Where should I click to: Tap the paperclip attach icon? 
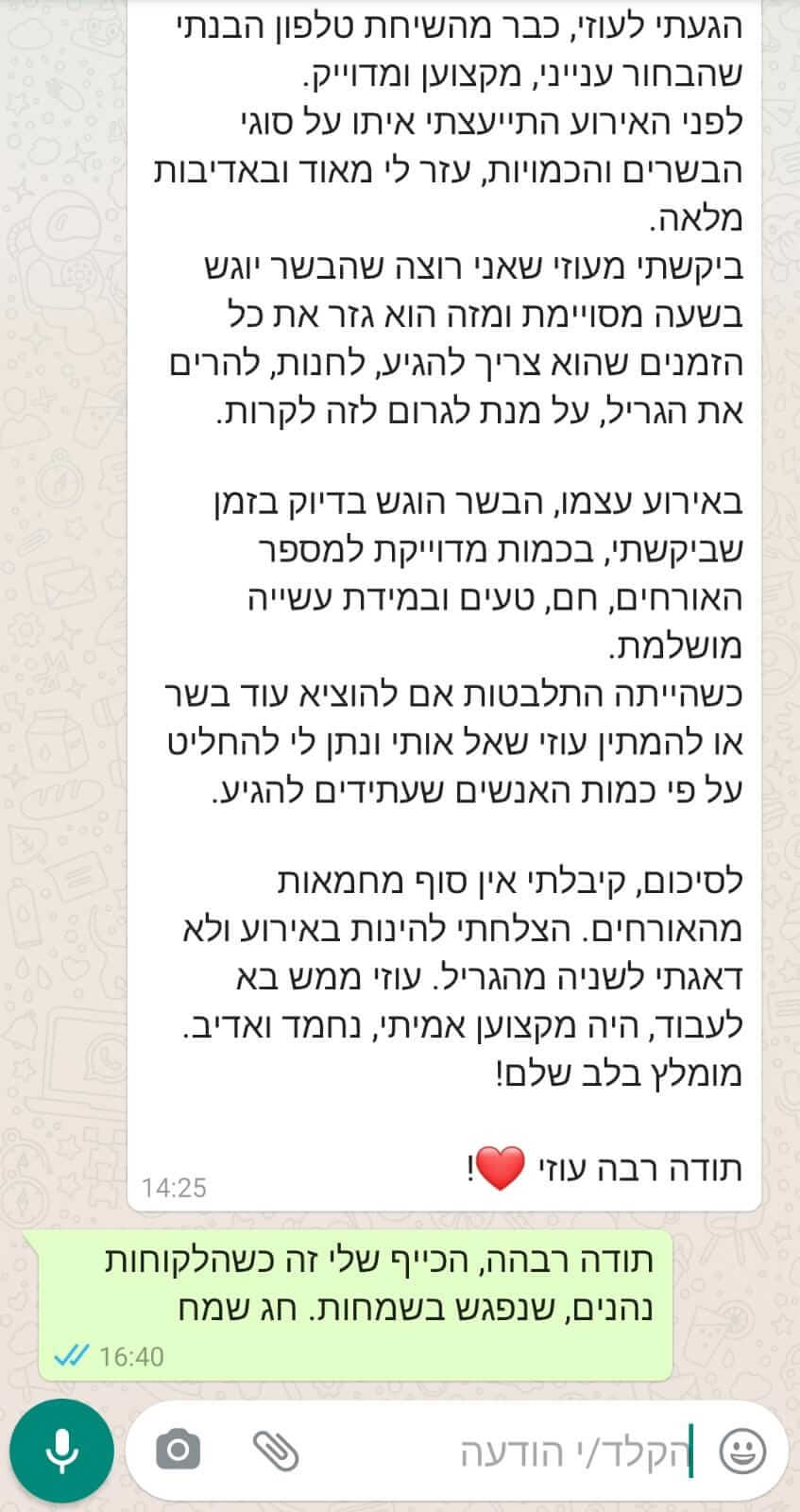pyautogui.click(x=276, y=1451)
